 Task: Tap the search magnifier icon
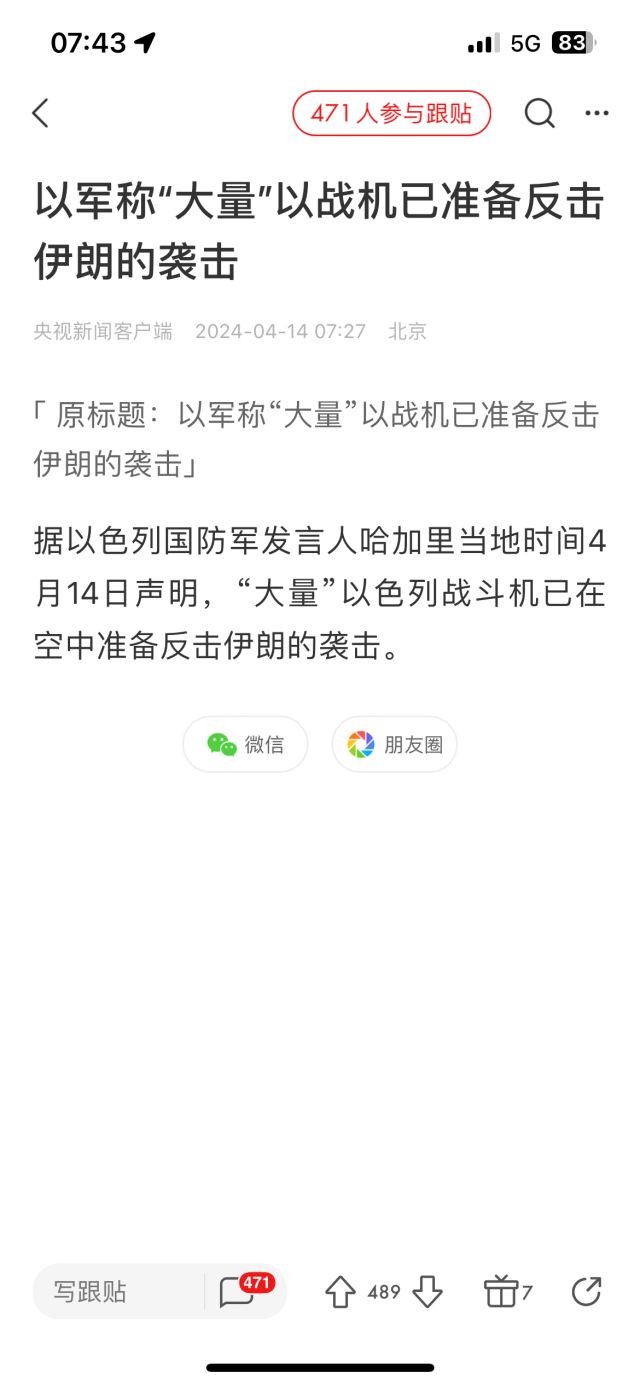(540, 113)
